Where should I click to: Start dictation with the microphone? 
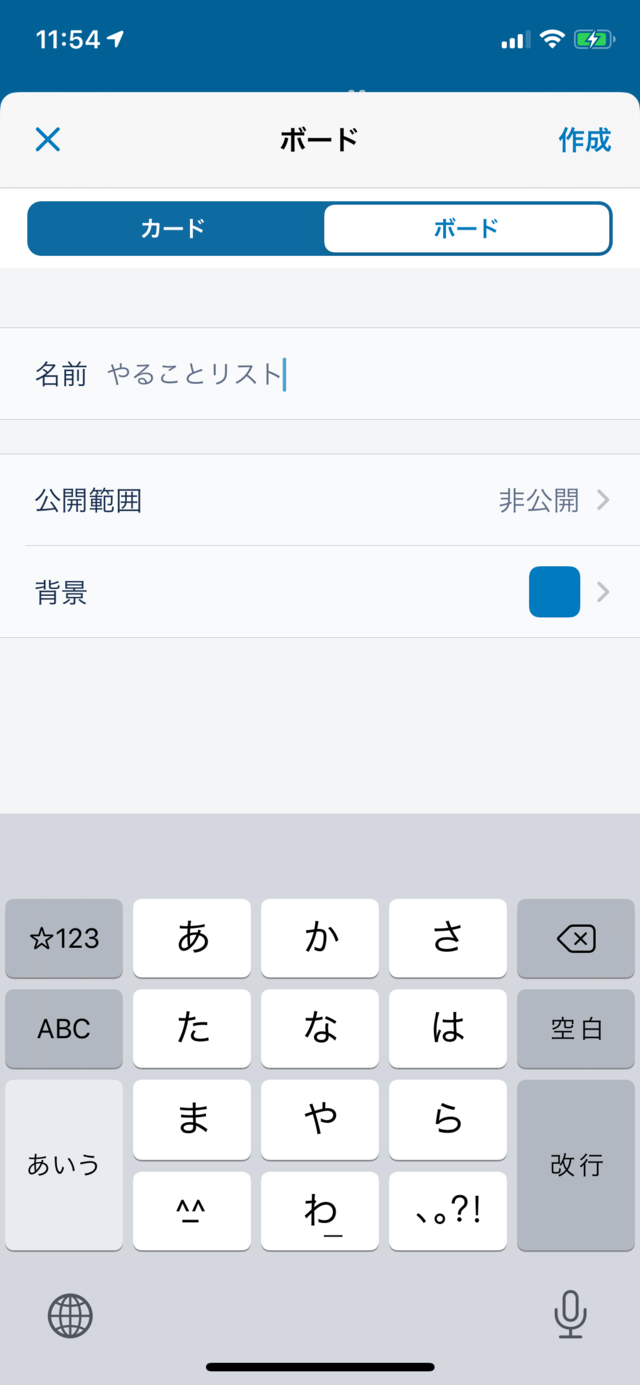point(570,1315)
